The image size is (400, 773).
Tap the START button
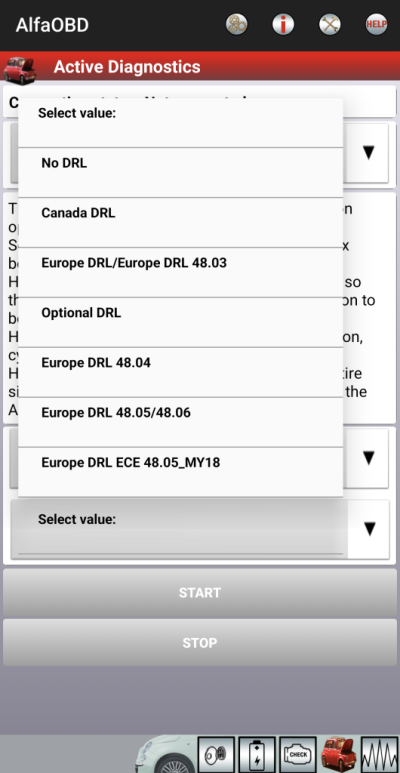coord(200,592)
